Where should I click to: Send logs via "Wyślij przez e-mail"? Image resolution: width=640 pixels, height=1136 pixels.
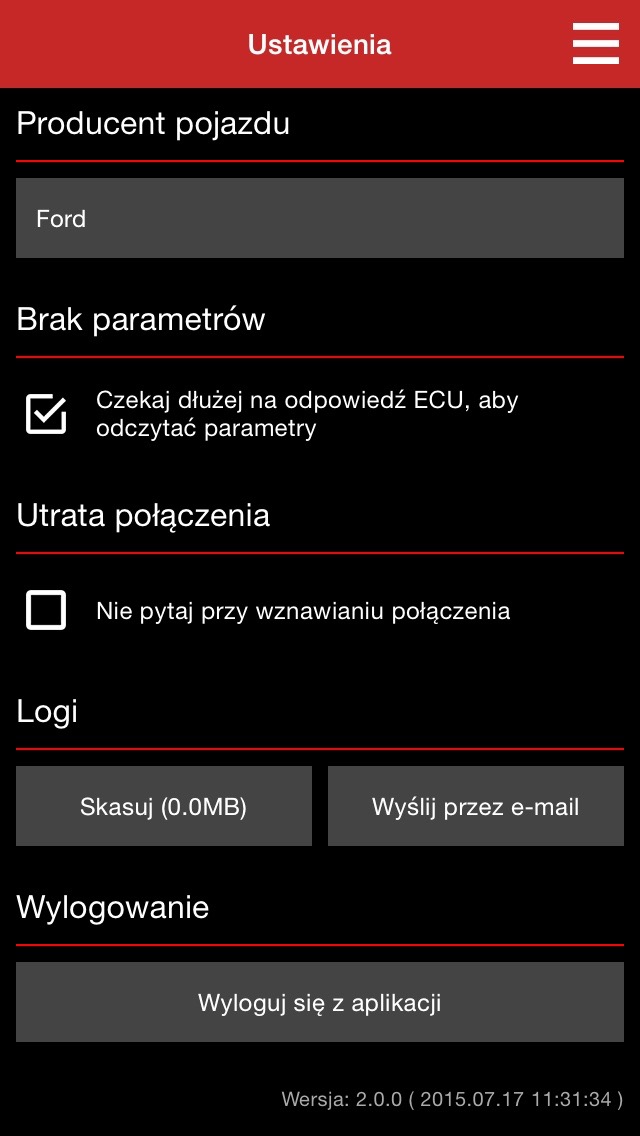[476, 806]
